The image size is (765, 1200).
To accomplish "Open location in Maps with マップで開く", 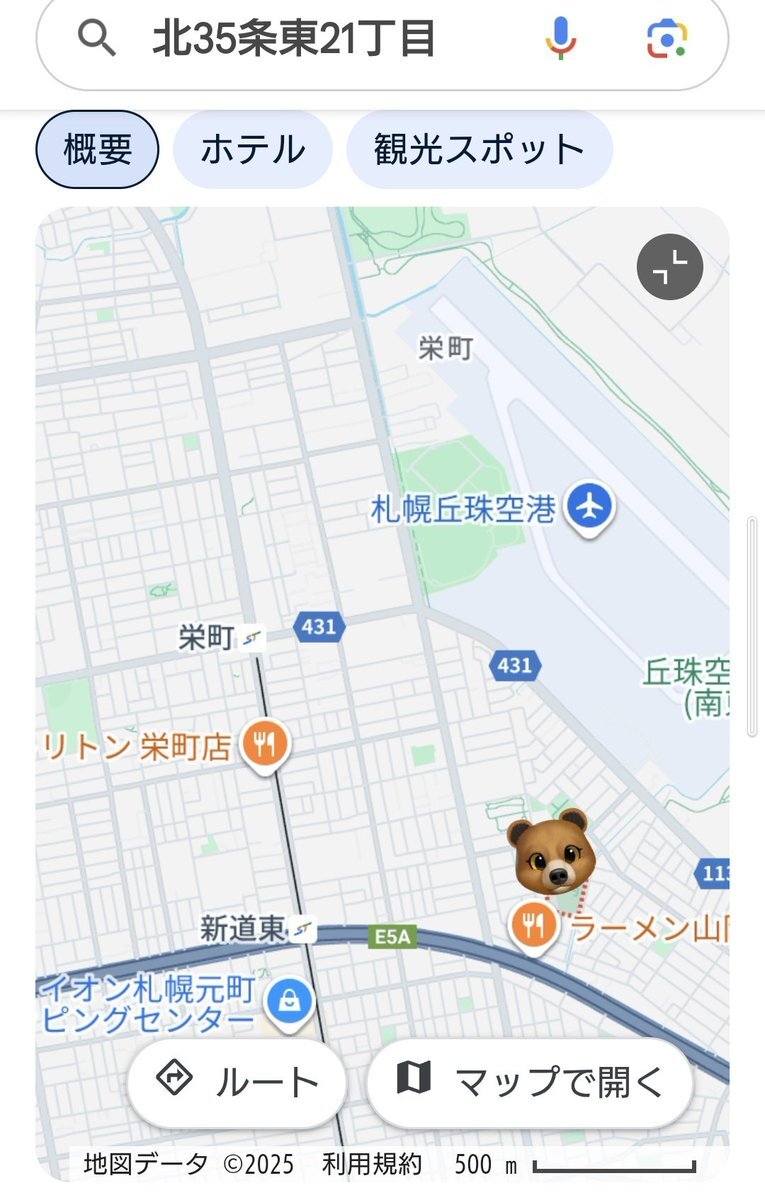I will [530, 1083].
